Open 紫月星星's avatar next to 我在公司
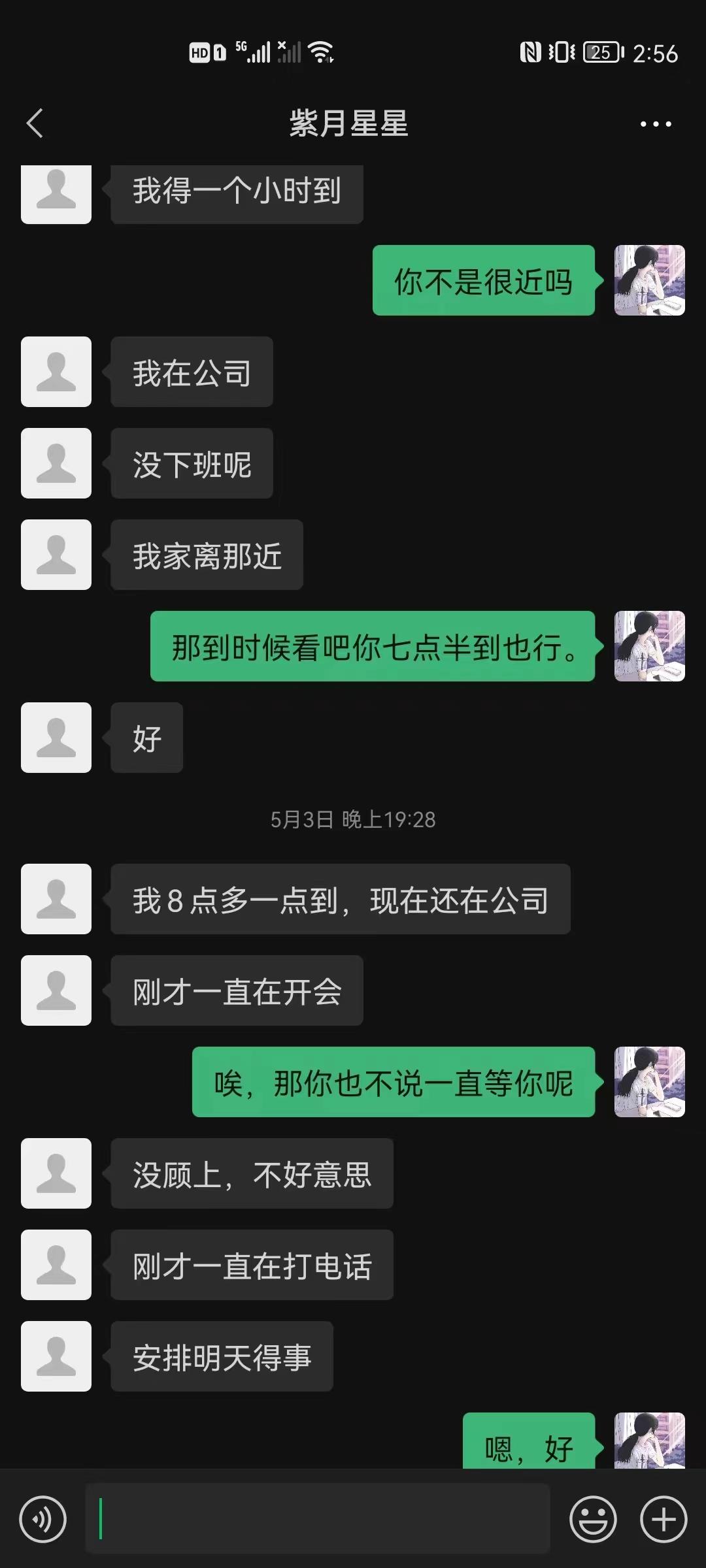This screenshot has width=706, height=1568. click(56, 372)
